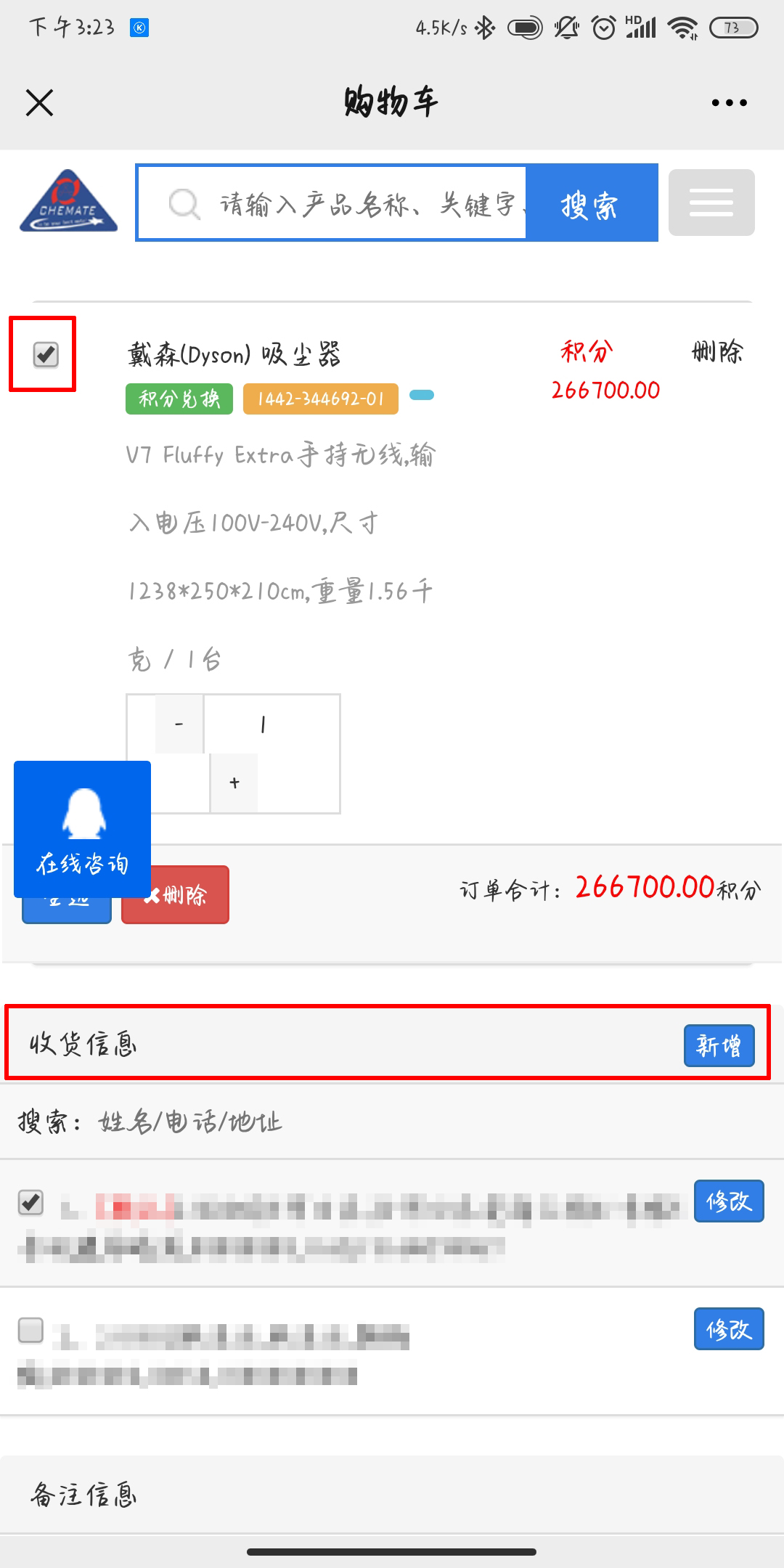784x1568 pixels.
Task: Select the second shipping address checkbox
Action: click(30, 1331)
